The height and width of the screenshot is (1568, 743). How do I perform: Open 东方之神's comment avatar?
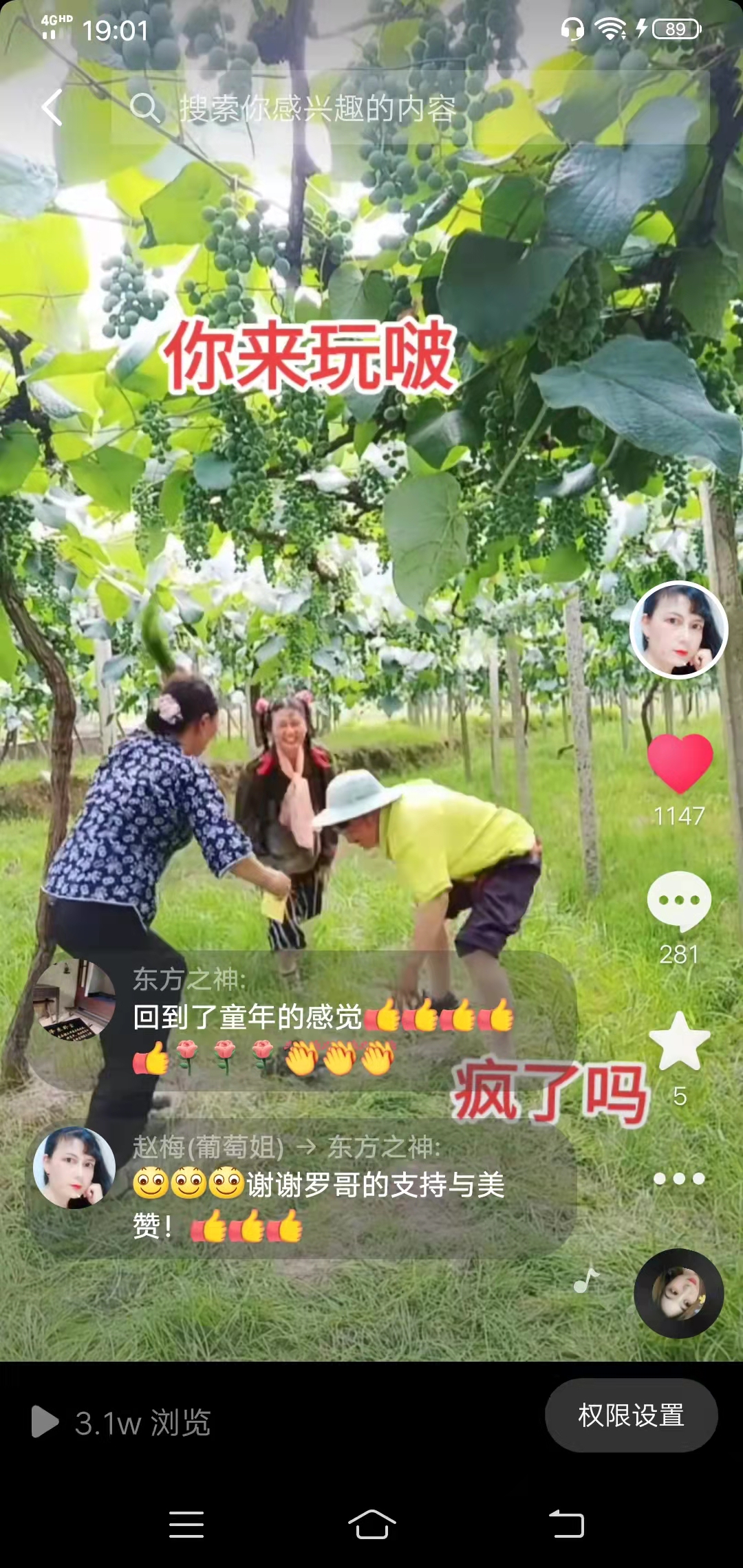click(74, 999)
